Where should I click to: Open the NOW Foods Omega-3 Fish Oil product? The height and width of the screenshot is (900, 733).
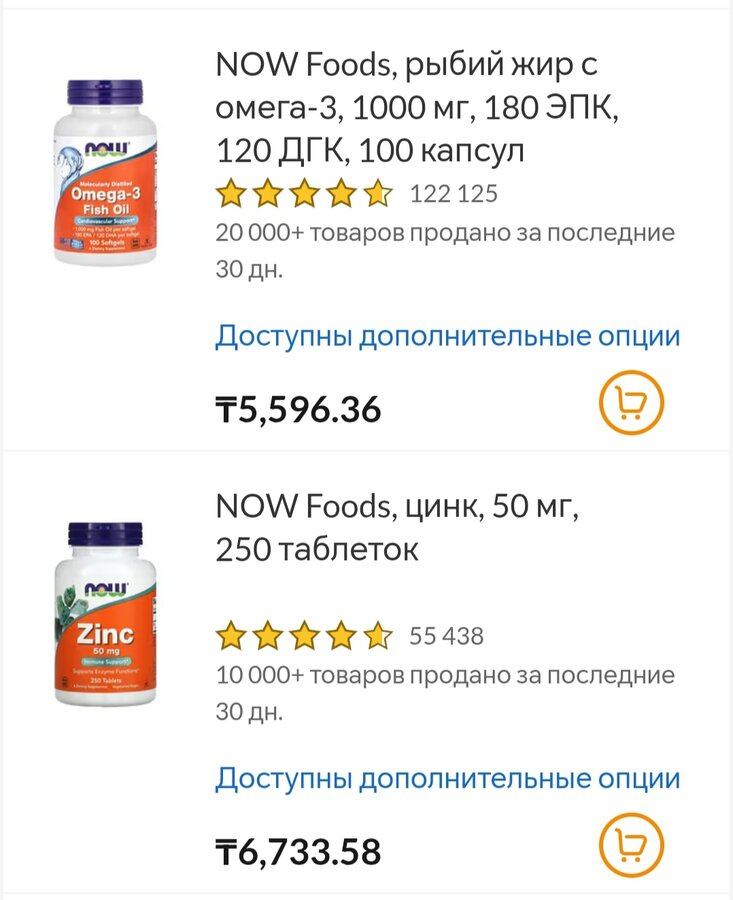click(x=416, y=108)
